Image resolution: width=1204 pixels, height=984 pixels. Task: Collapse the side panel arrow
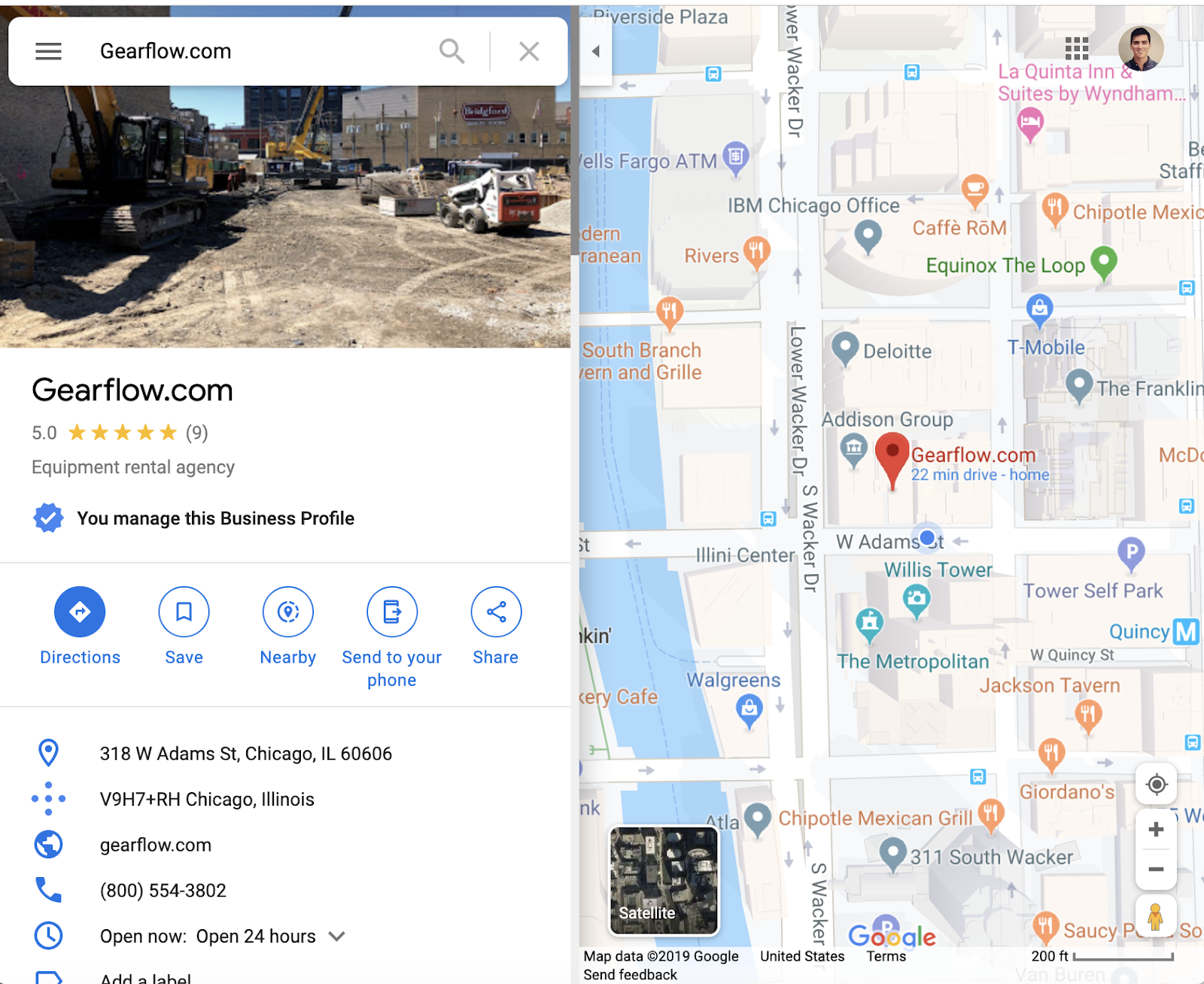click(595, 51)
